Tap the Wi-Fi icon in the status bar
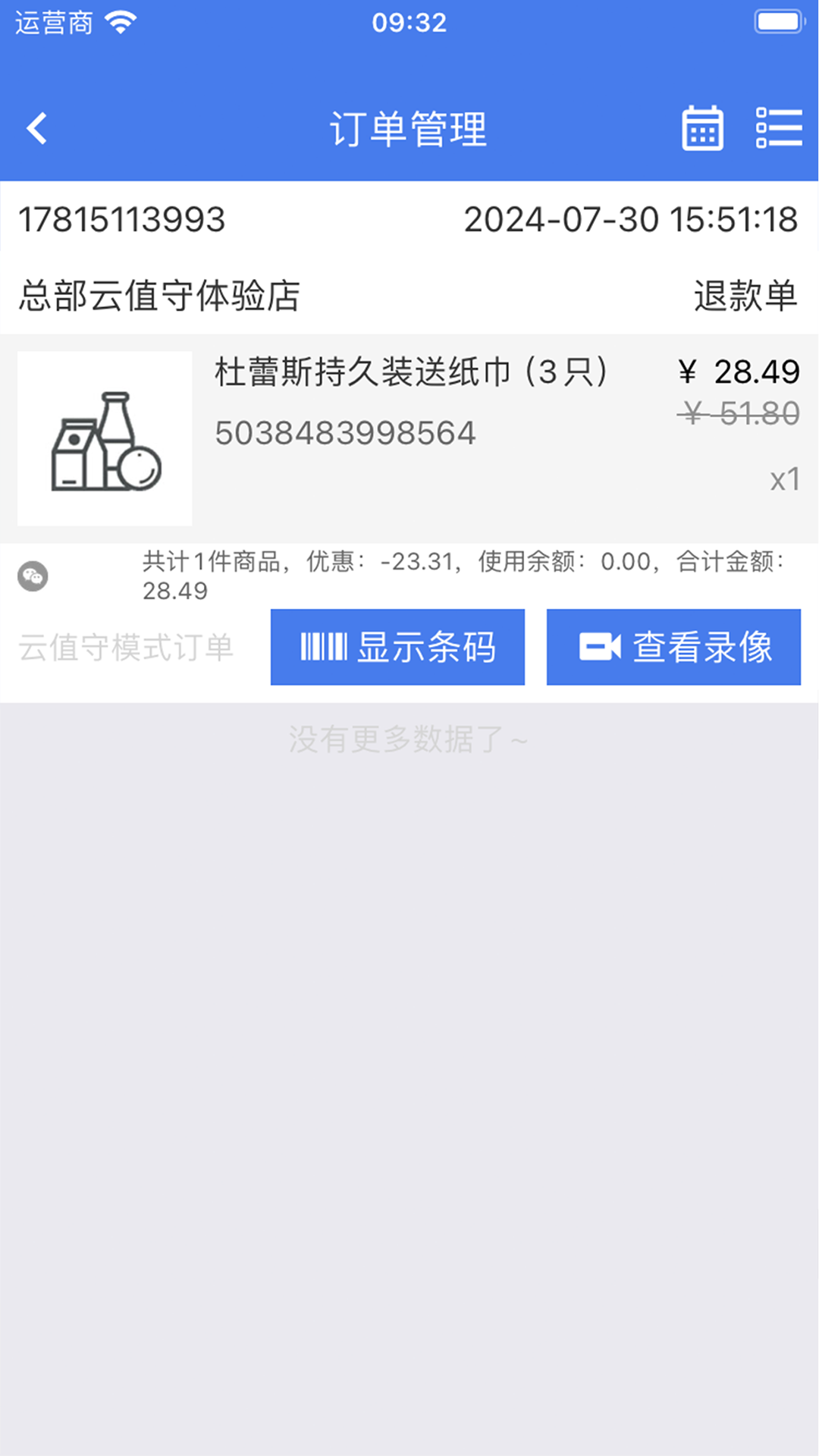The width and height of the screenshot is (819, 1456). [120, 21]
